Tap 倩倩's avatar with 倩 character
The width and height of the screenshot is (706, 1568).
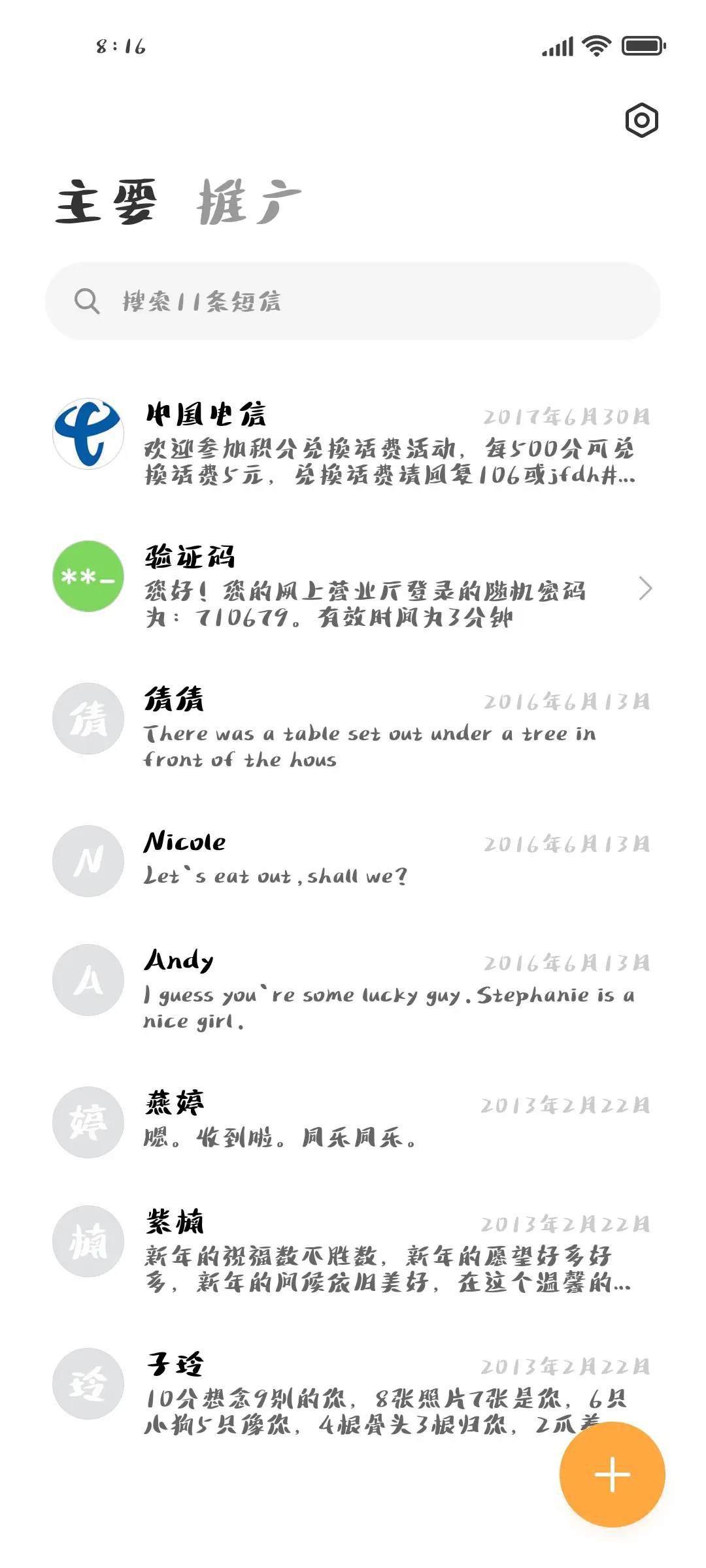tap(88, 719)
